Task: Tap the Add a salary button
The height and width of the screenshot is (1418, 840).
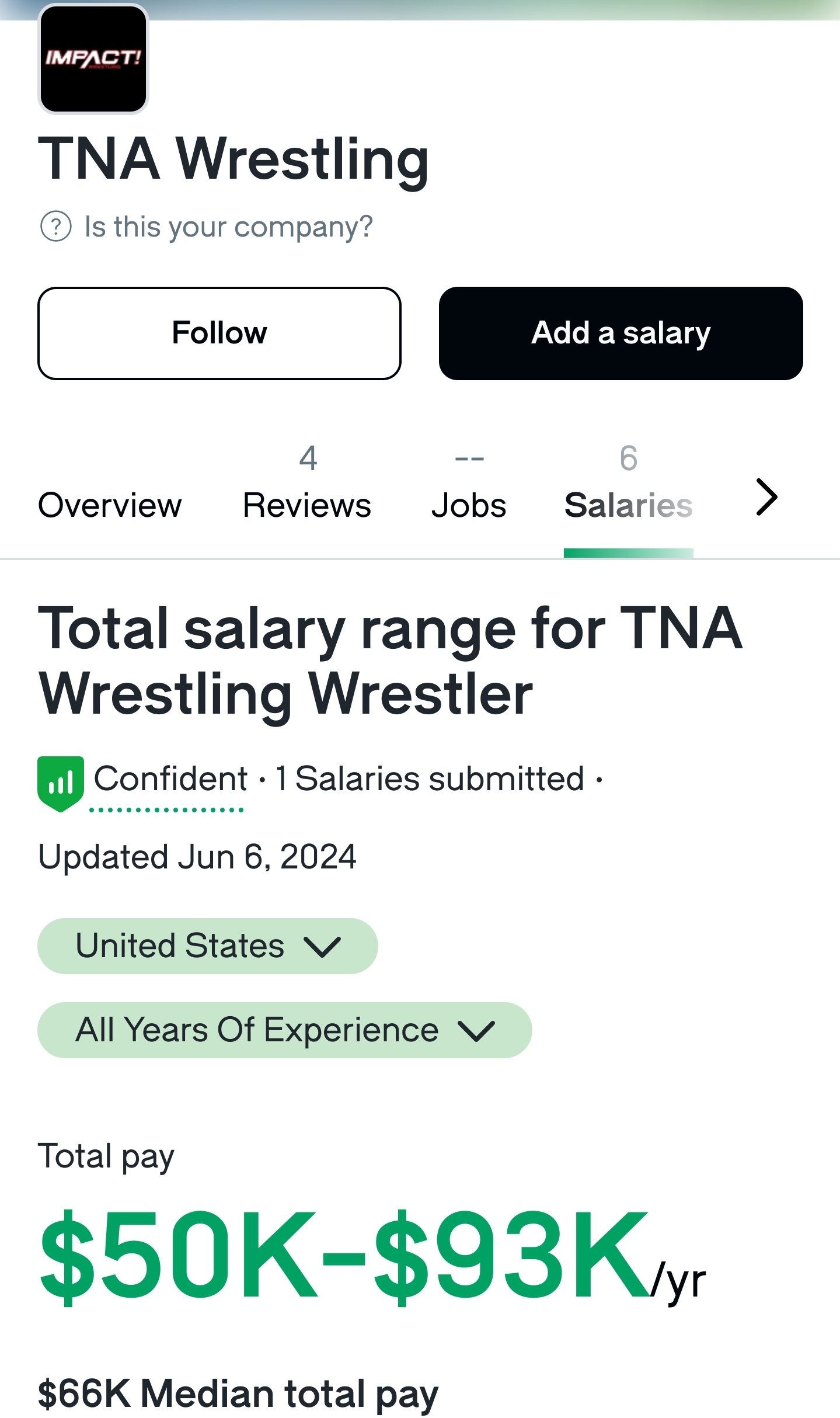Action: tap(621, 333)
